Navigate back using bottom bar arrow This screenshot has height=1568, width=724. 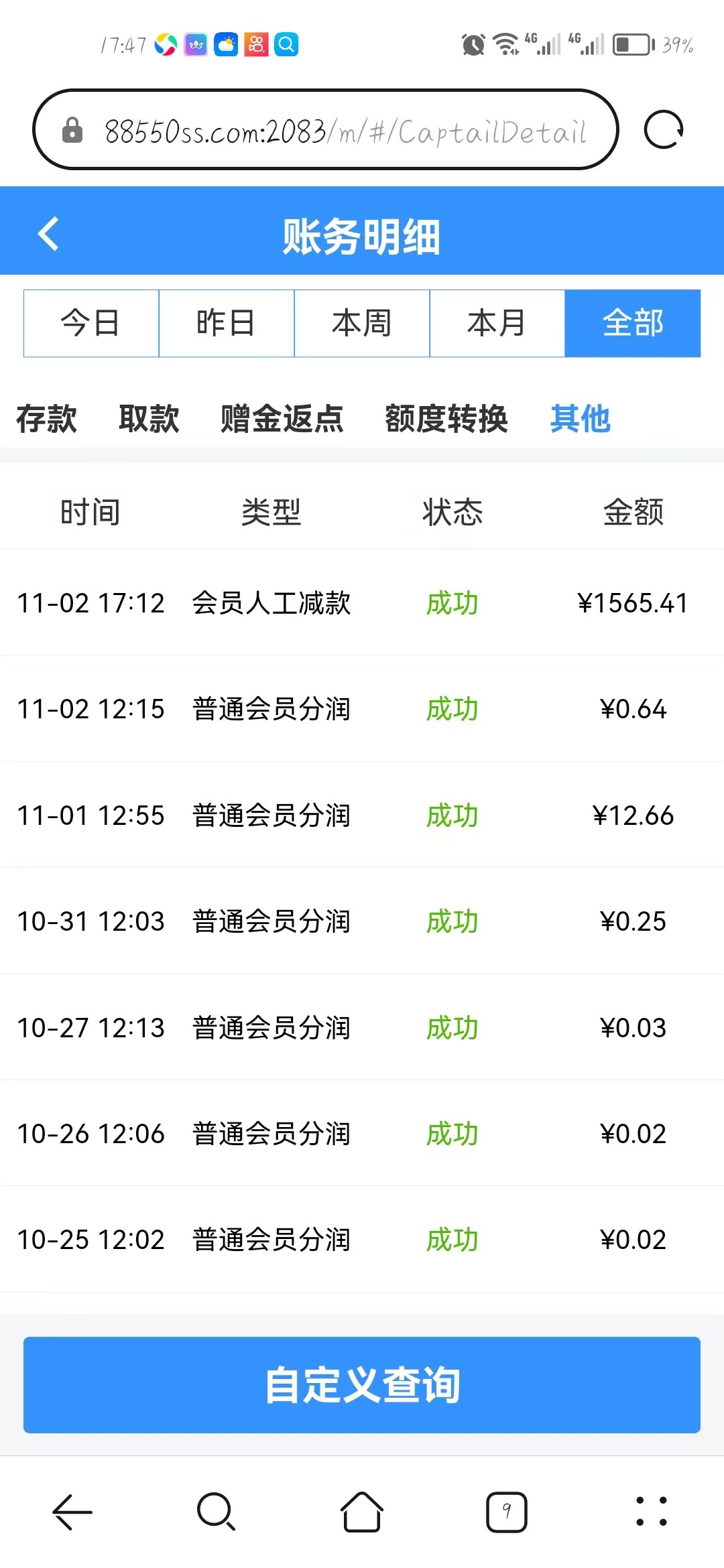pos(72,1512)
